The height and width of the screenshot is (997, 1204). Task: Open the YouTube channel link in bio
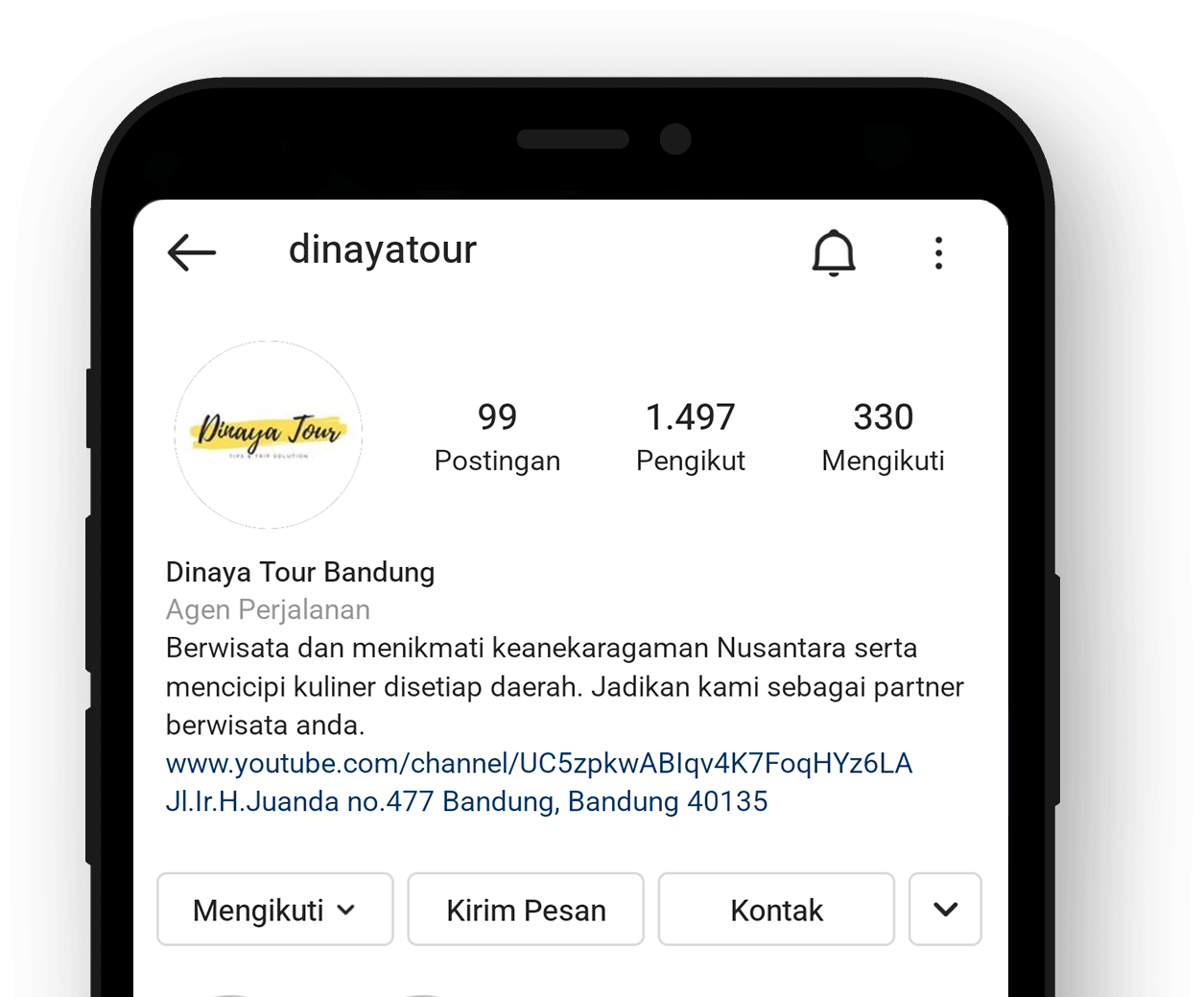tap(538, 764)
